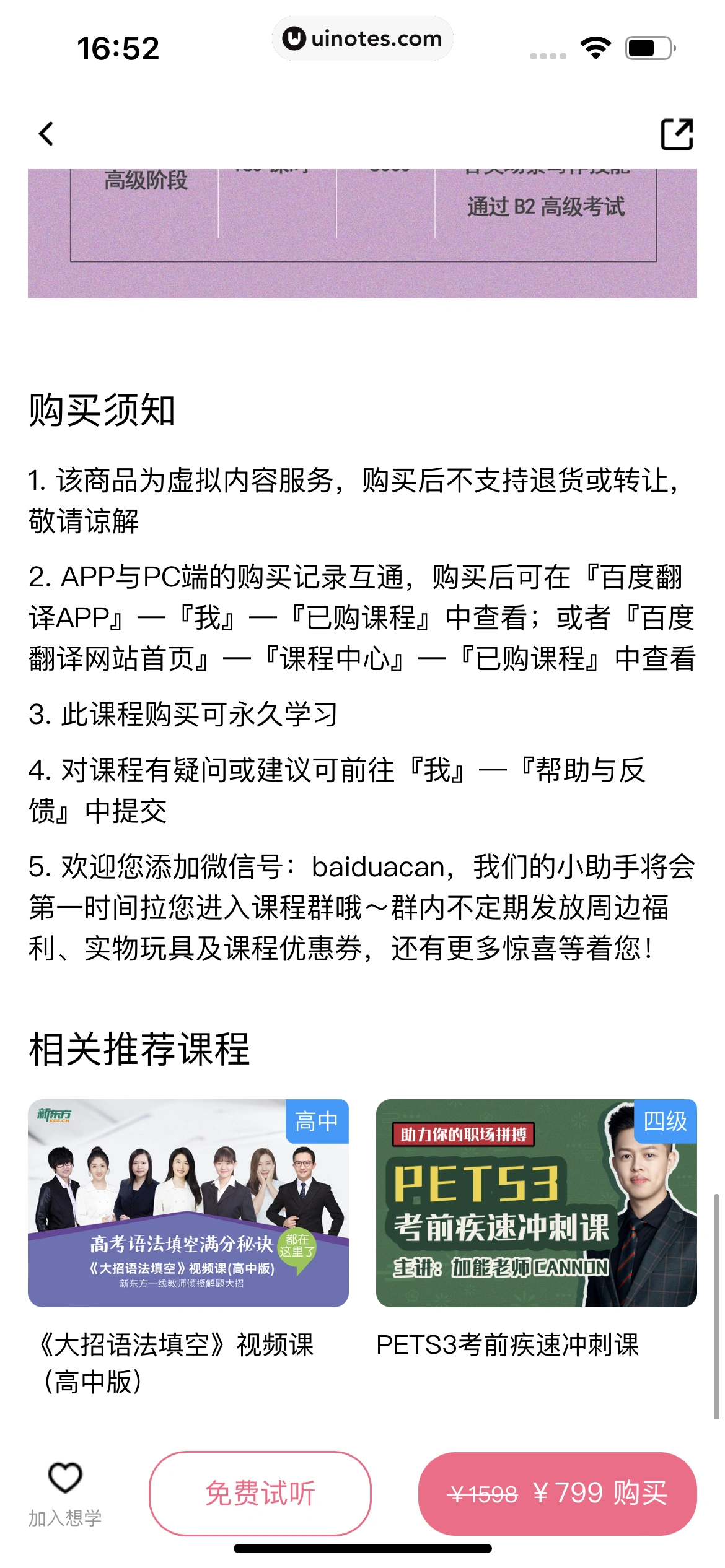
Task: Collapse the purple course table at the top
Action: coord(362,229)
